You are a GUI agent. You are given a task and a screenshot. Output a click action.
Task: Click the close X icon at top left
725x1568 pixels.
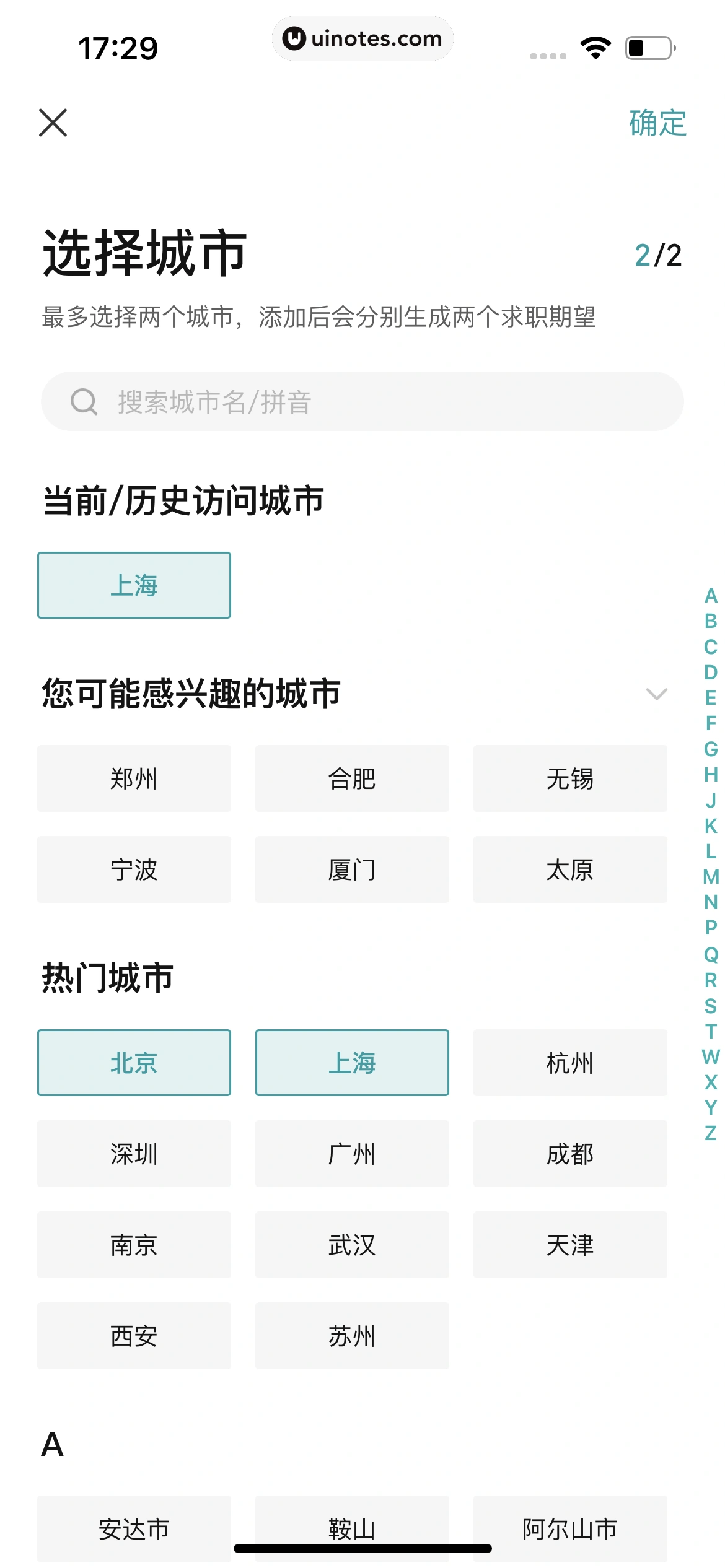(x=53, y=123)
